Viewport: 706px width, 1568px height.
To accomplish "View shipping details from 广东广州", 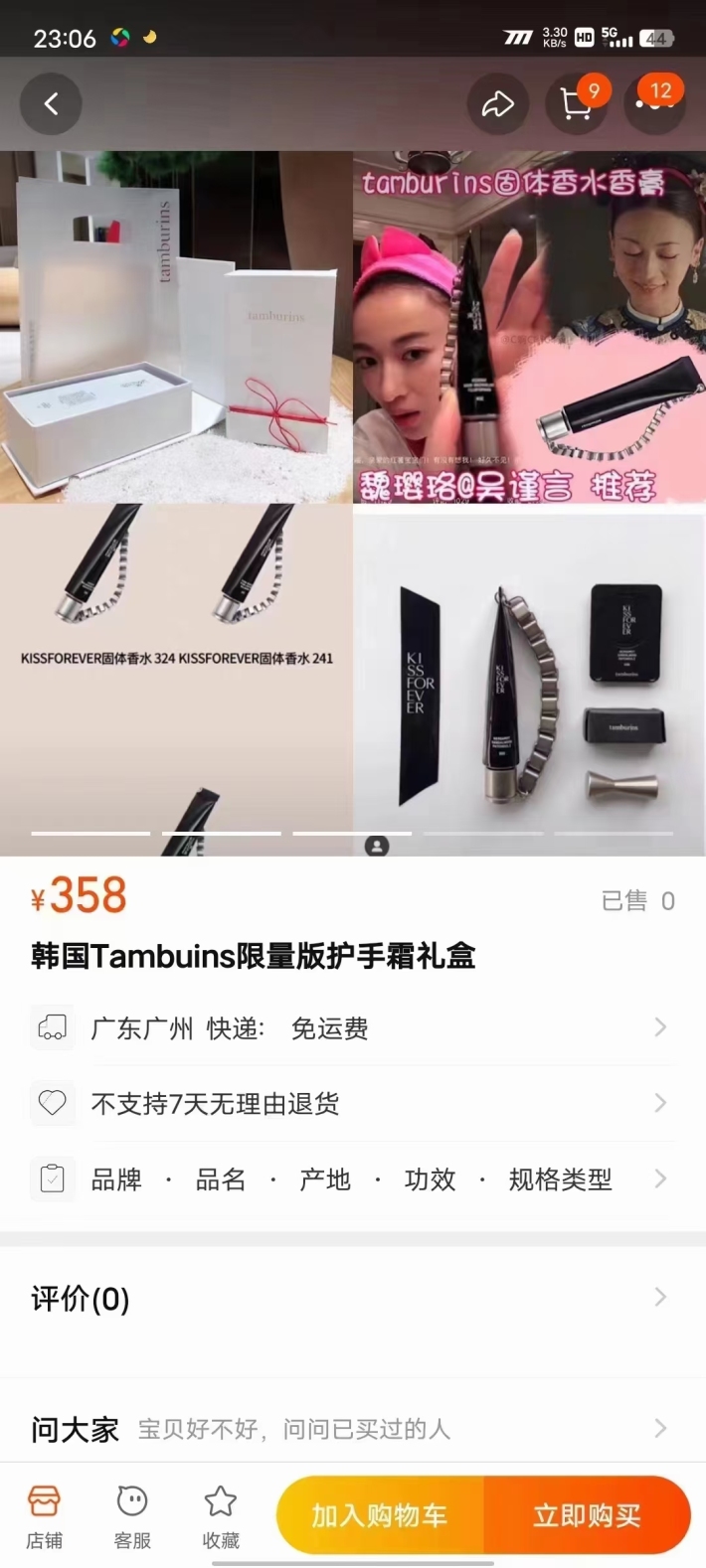I will (x=353, y=1028).
